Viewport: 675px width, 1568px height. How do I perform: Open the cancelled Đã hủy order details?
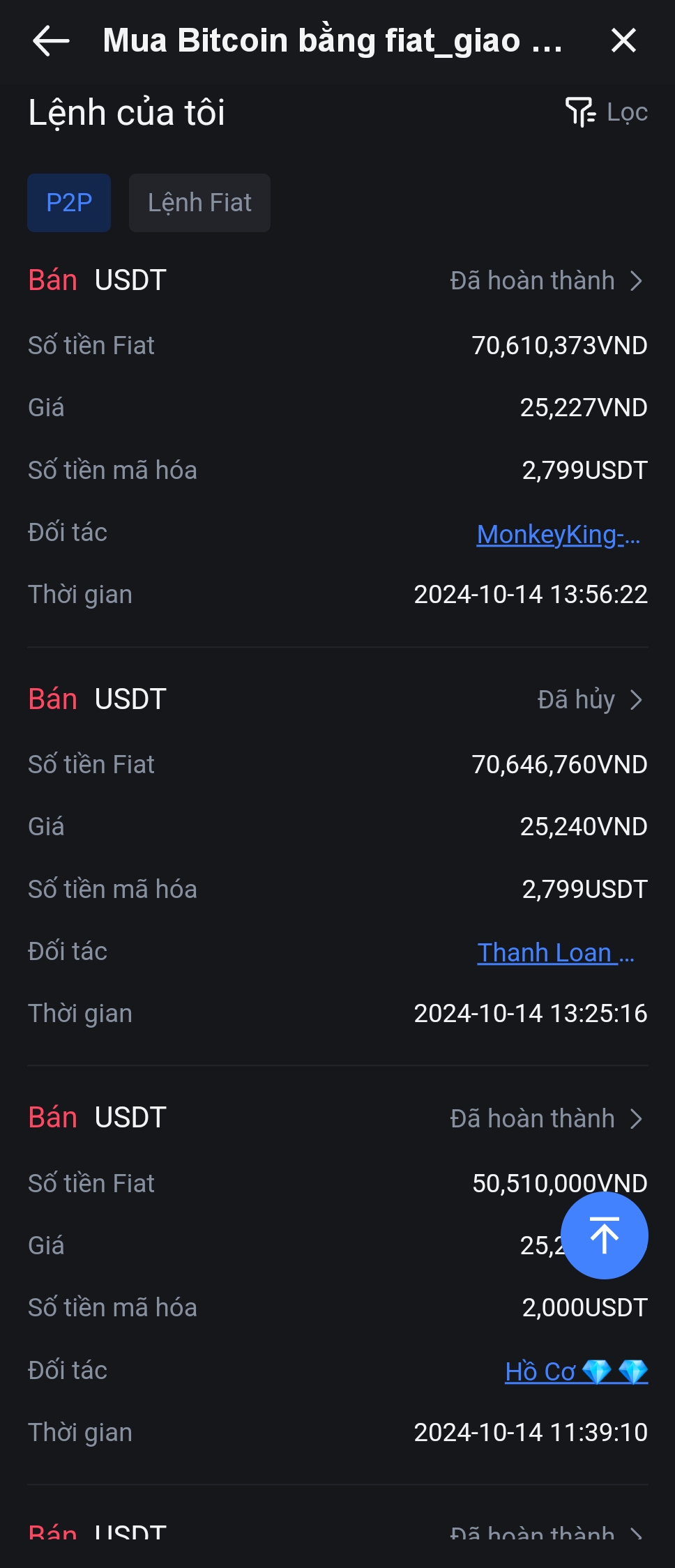(x=590, y=700)
